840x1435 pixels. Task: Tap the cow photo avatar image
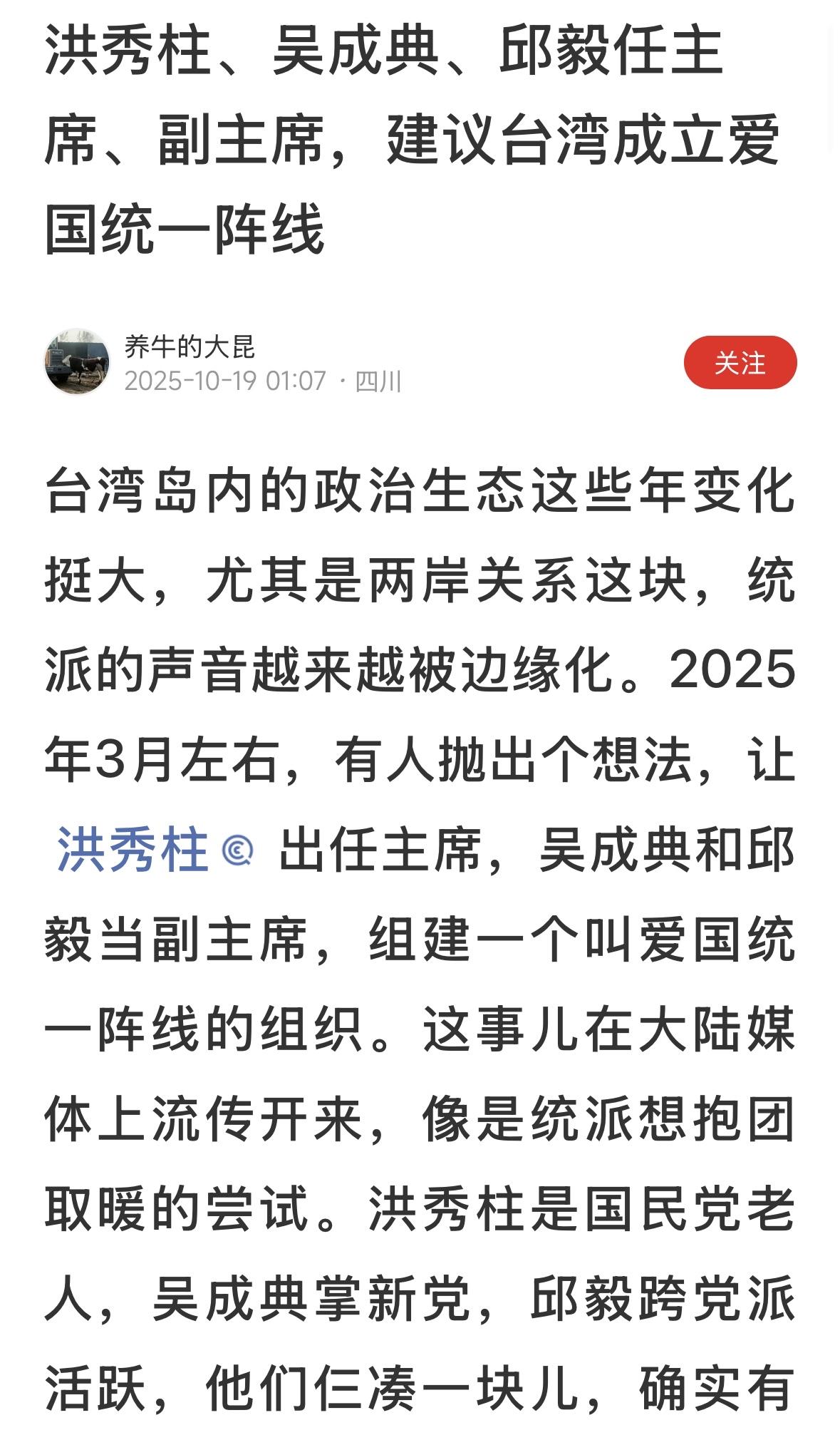click(x=78, y=361)
